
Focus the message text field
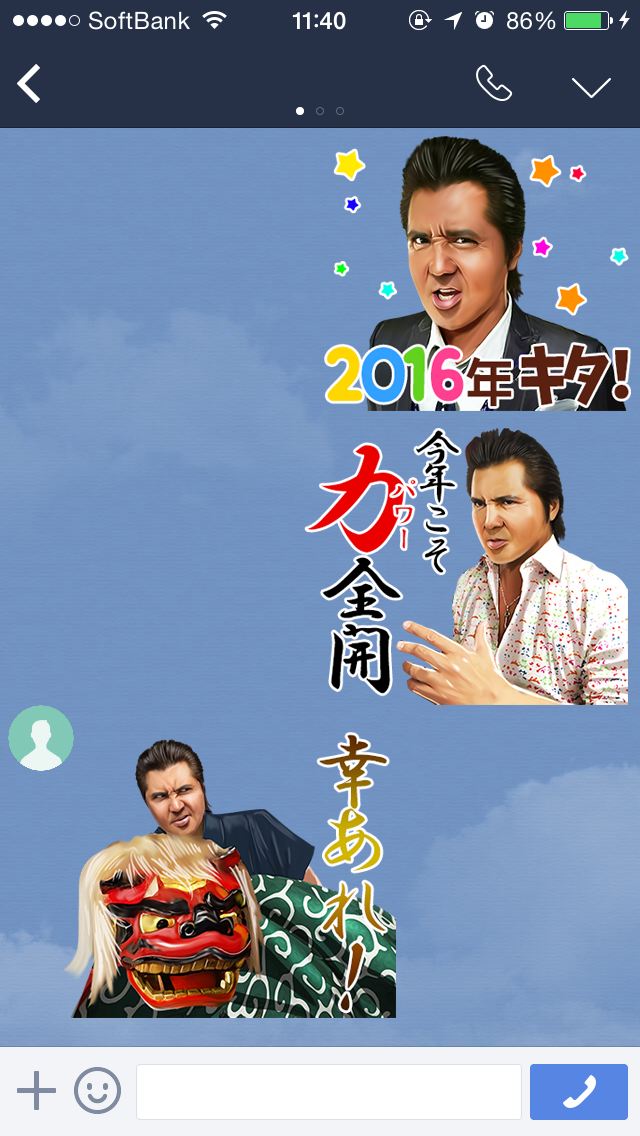click(329, 1092)
